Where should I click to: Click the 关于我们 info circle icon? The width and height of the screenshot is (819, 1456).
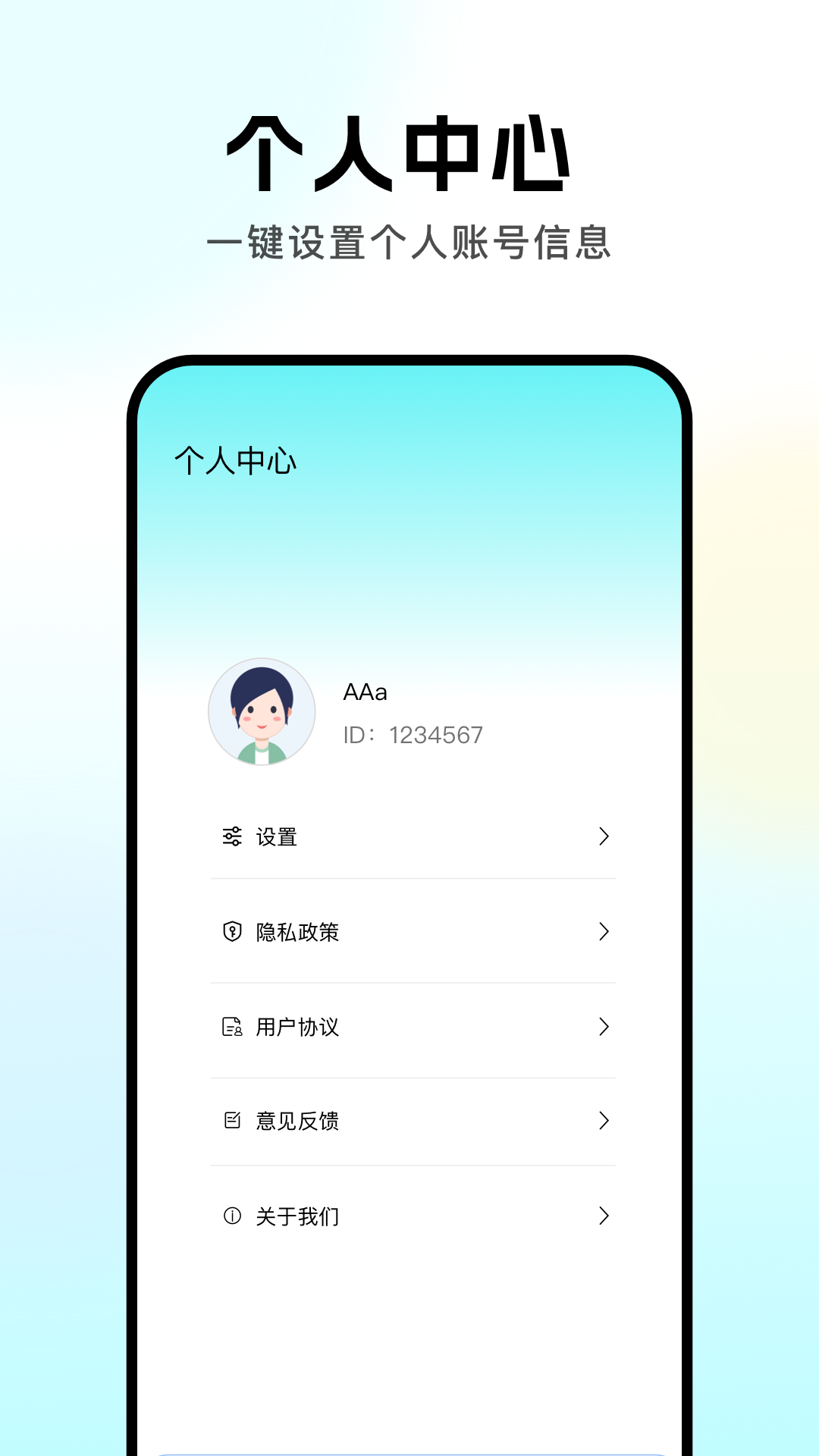click(234, 1216)
